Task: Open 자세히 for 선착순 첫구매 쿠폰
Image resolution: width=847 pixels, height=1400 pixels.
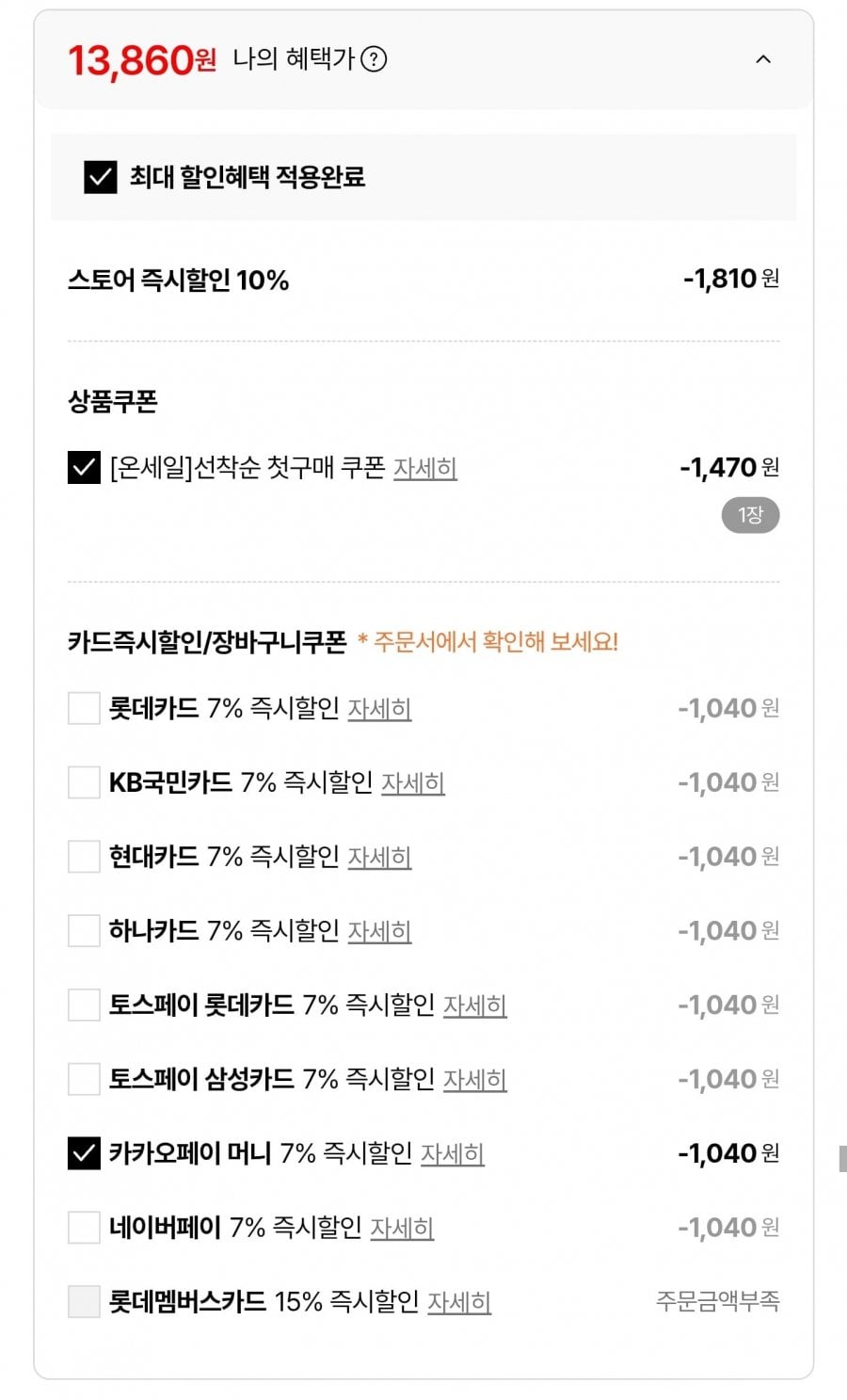Action: click(425, 468)
